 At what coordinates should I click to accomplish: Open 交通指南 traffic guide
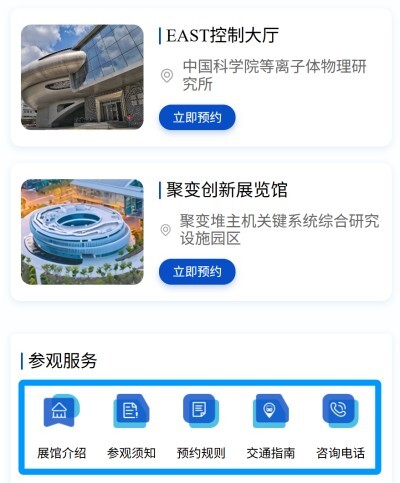tap(271, 426)
